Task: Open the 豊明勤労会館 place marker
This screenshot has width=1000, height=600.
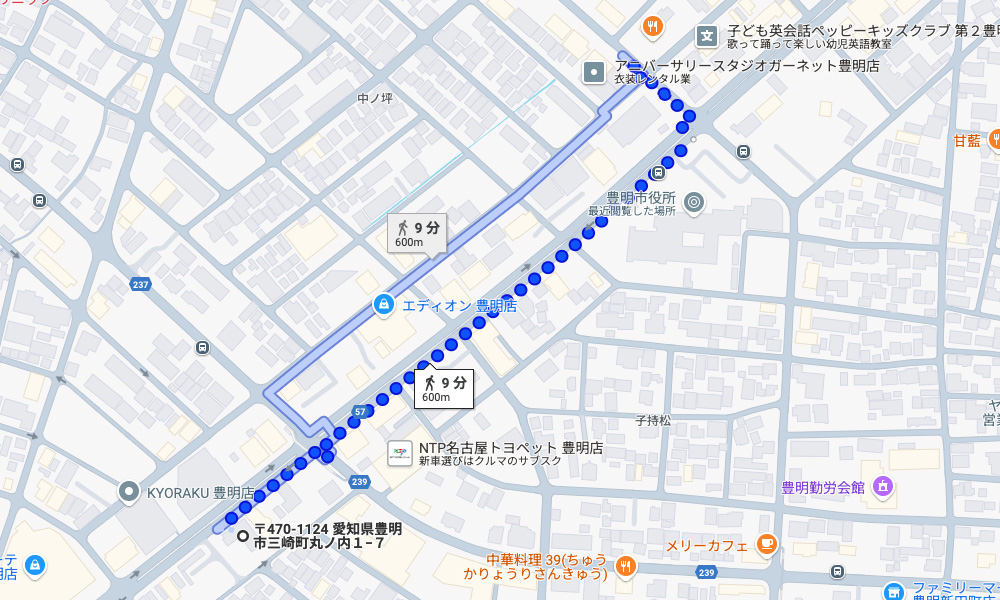Action: (x=883, y=487)
